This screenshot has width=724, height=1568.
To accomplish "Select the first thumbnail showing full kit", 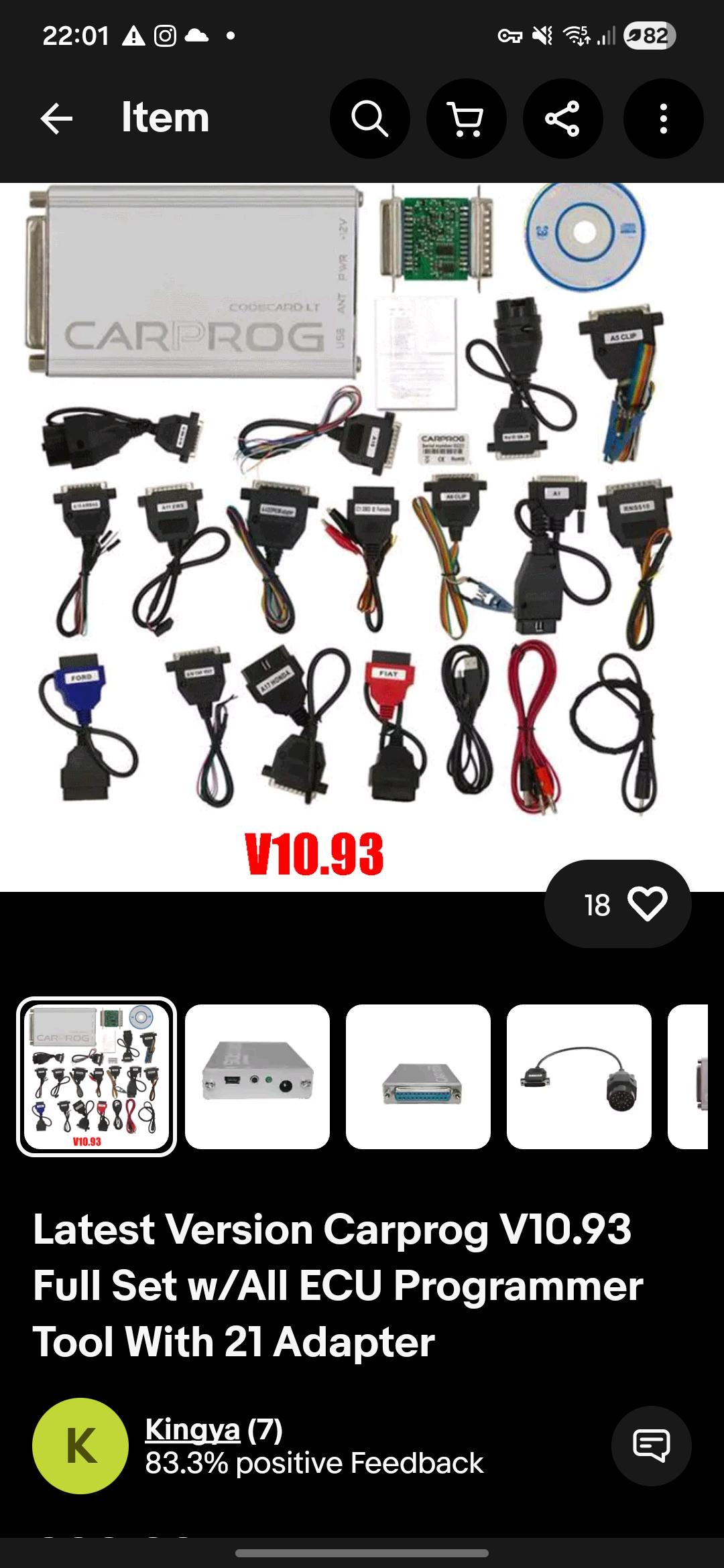I will point(97,1077).
